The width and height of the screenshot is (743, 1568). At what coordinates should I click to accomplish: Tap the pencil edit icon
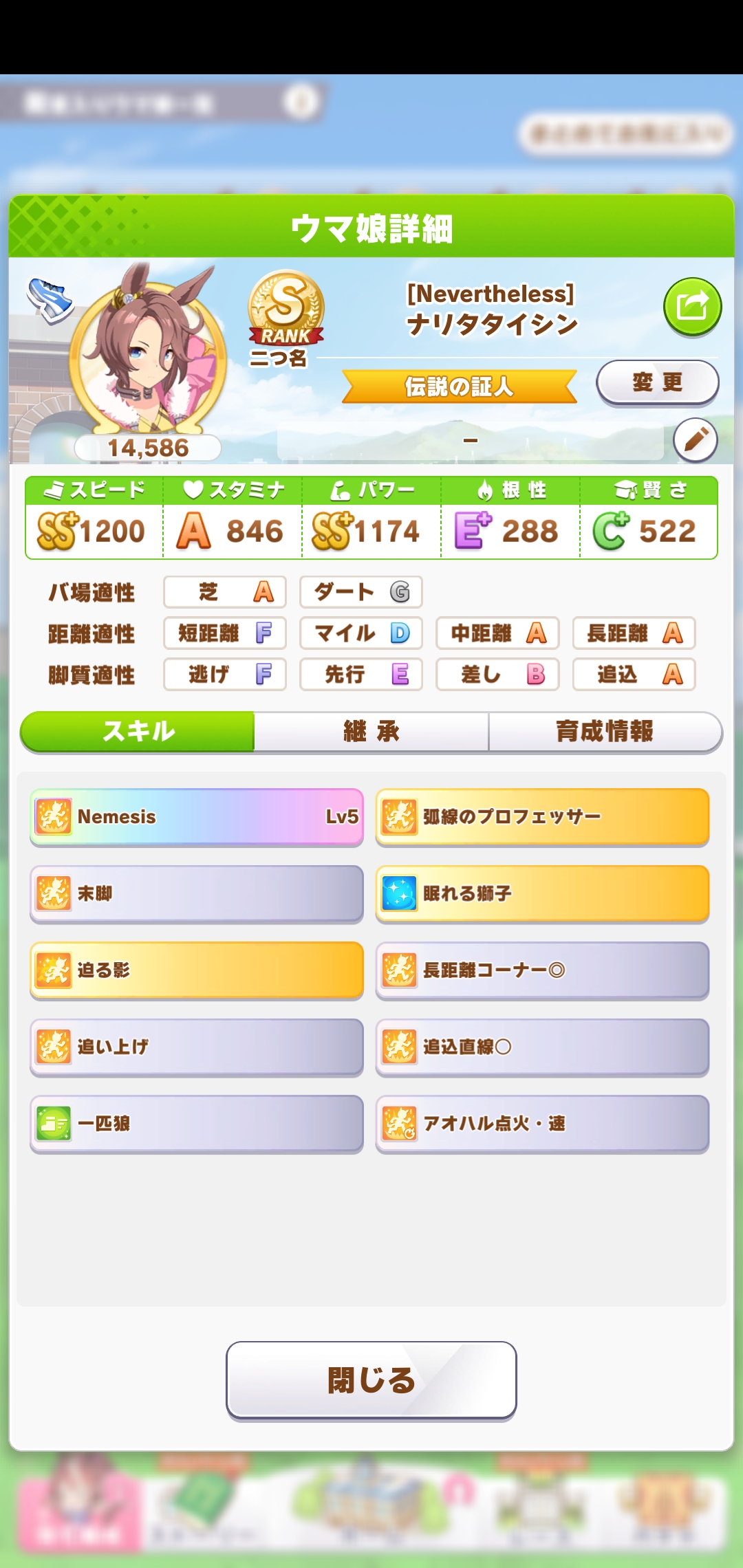pos(696,439)
